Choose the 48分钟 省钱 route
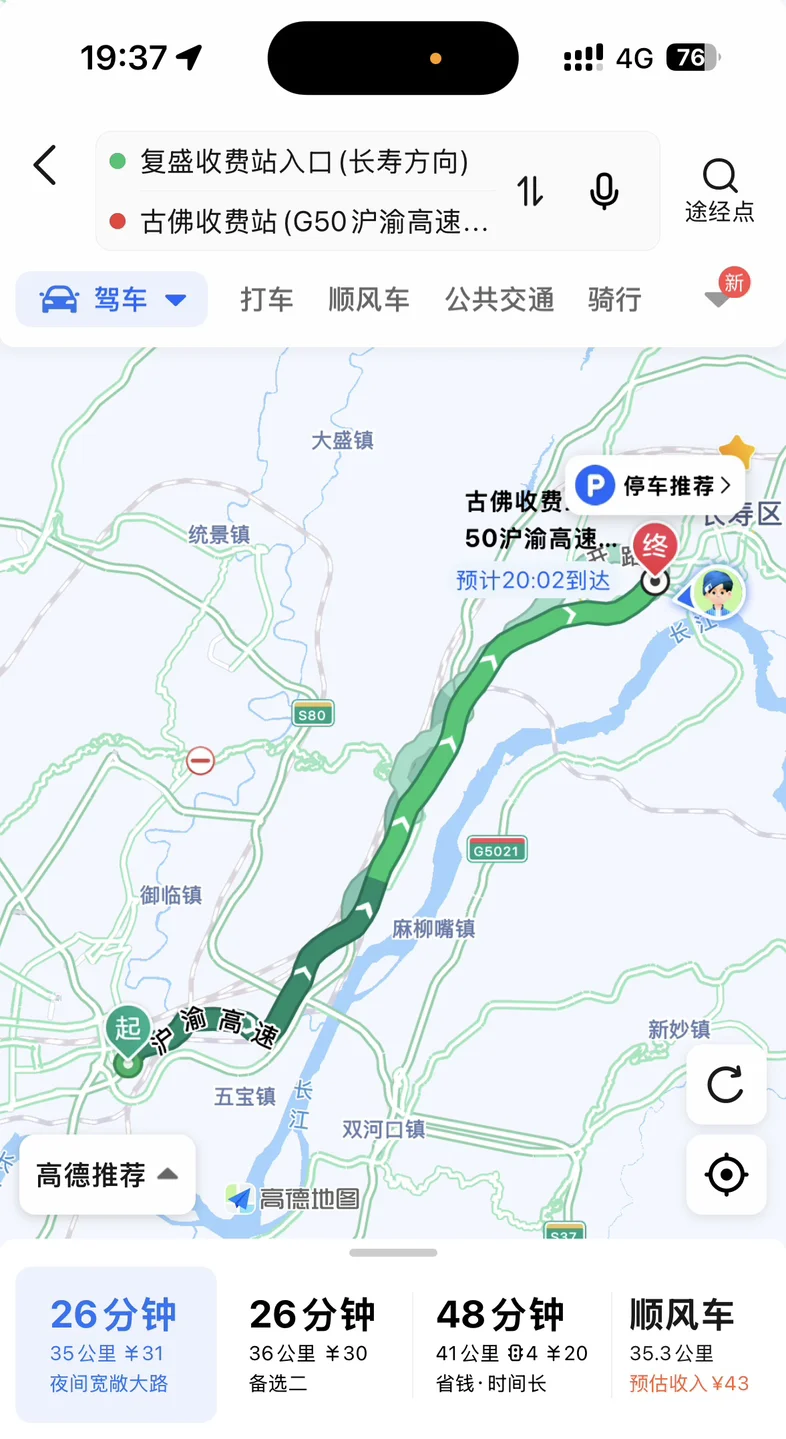Viewport: 786px width, 1439px height. click(512, 1345)
